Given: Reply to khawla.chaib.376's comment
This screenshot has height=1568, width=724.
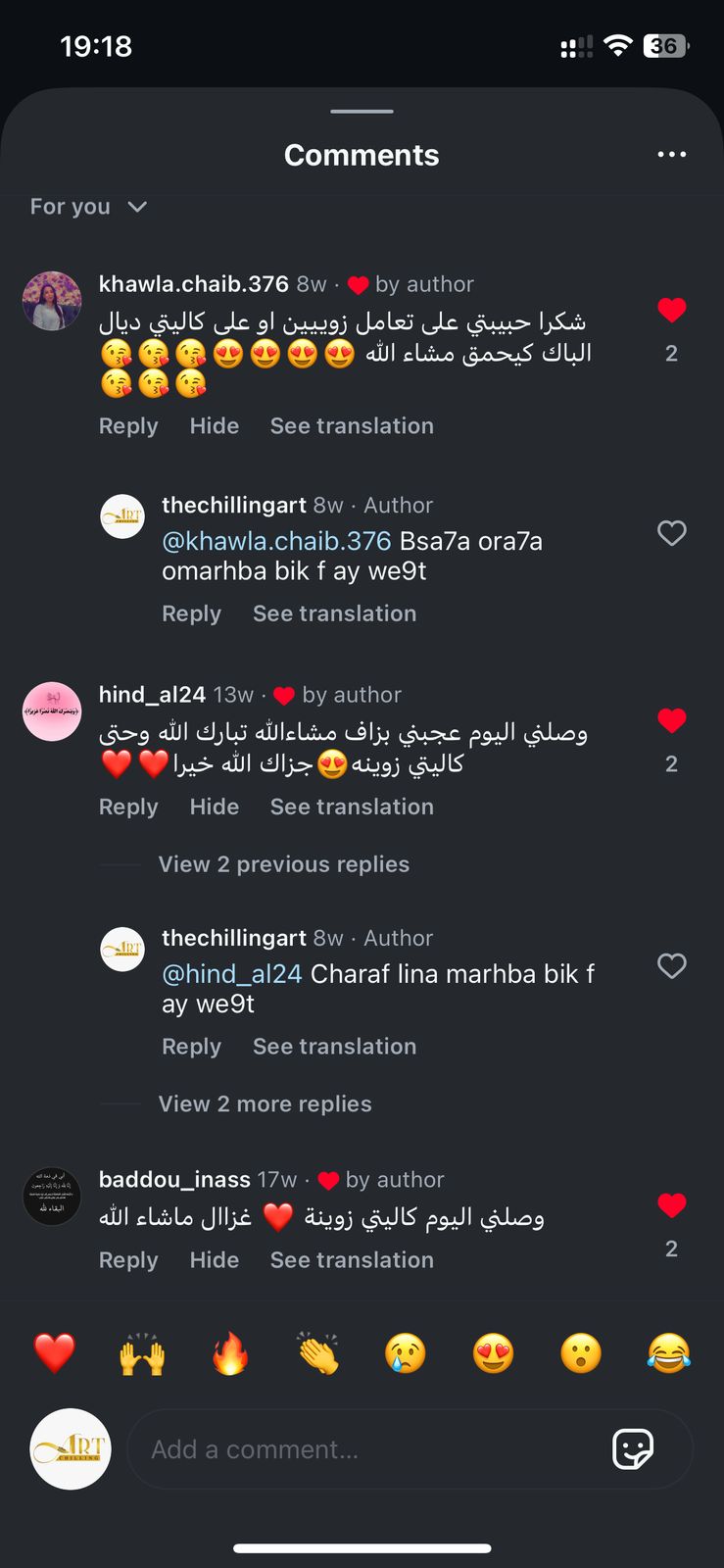Looking at the screenshot, I should click(x=128, y=426).
